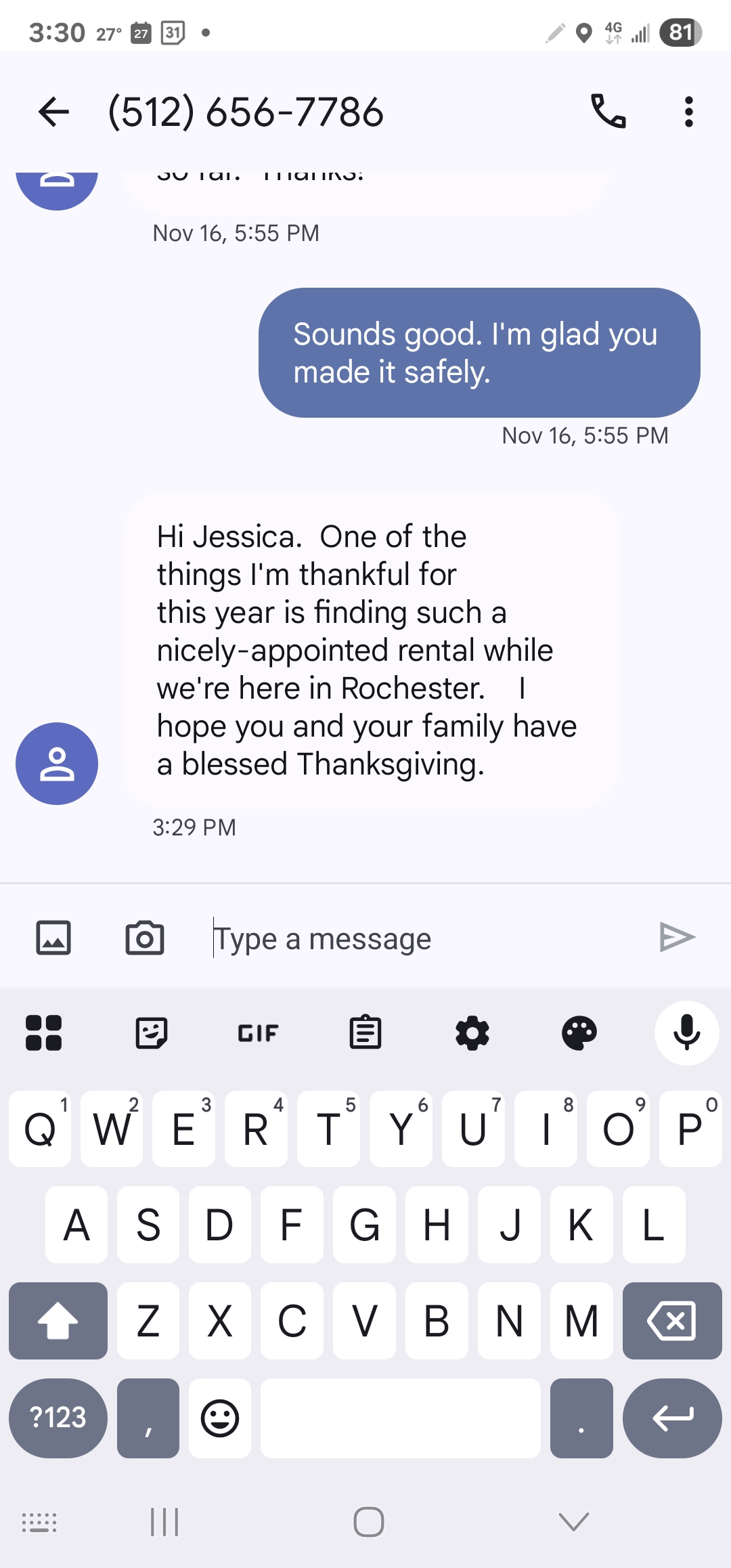This screenshot has height=1568, width=731.
Task: Go back to the conversations list
Action: coord(54,112)
